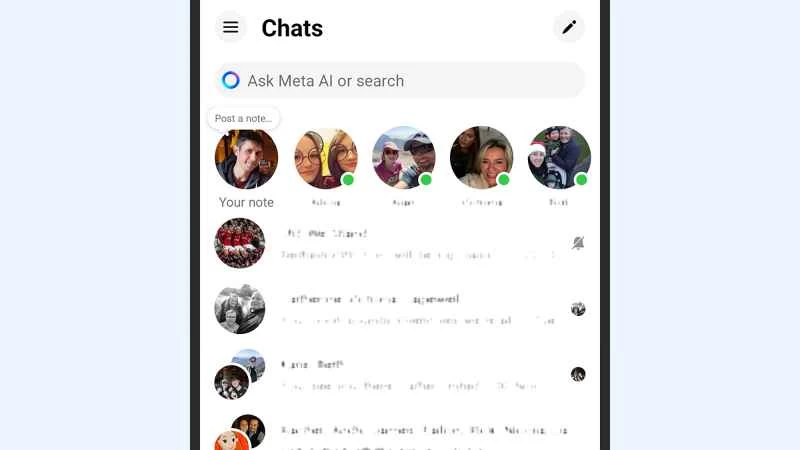Open the hamburger menu button
The width and height of the screenshot is (800, 450).
pyautogui.click(x=231, y=27)
